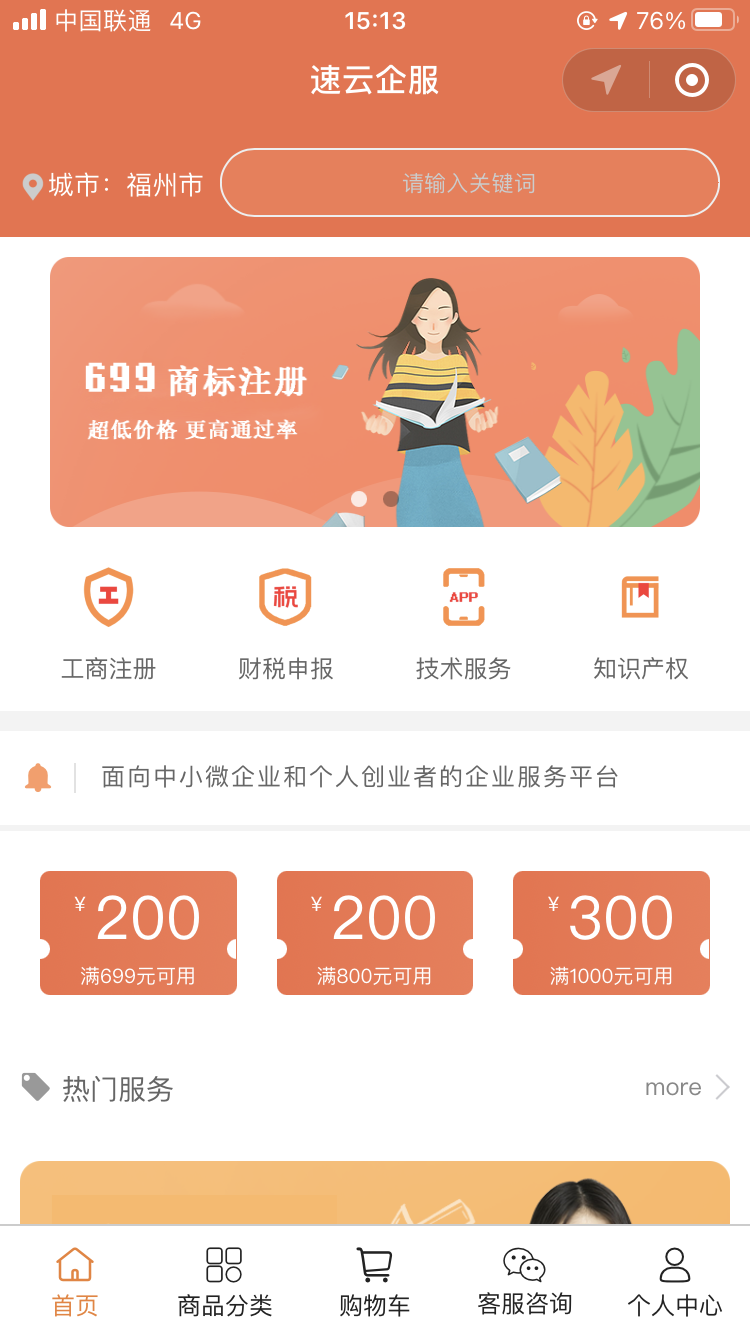Switch to 个人中心 tab
The image size is (750, 1334).
(x=675, y=1282)
